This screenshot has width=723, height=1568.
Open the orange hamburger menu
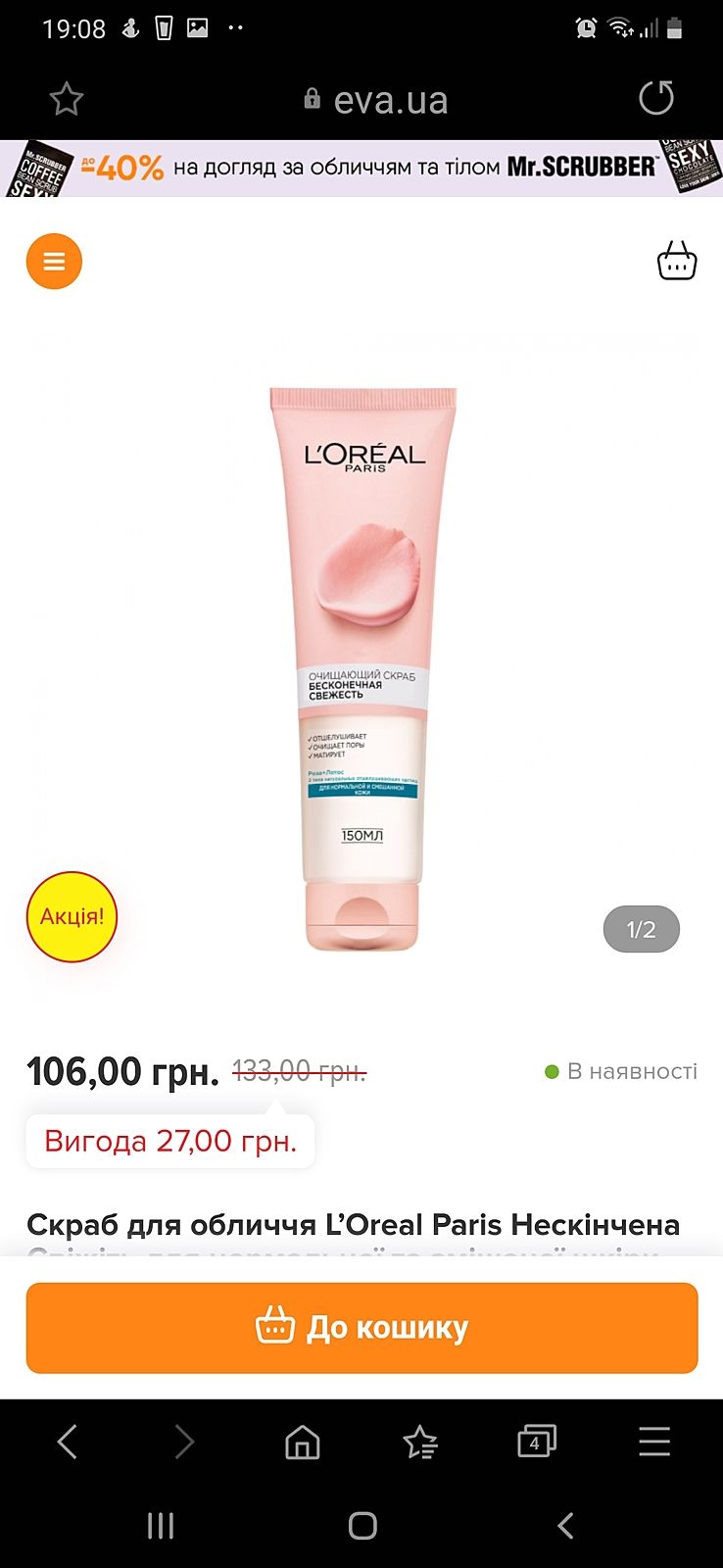click(54, 262)
